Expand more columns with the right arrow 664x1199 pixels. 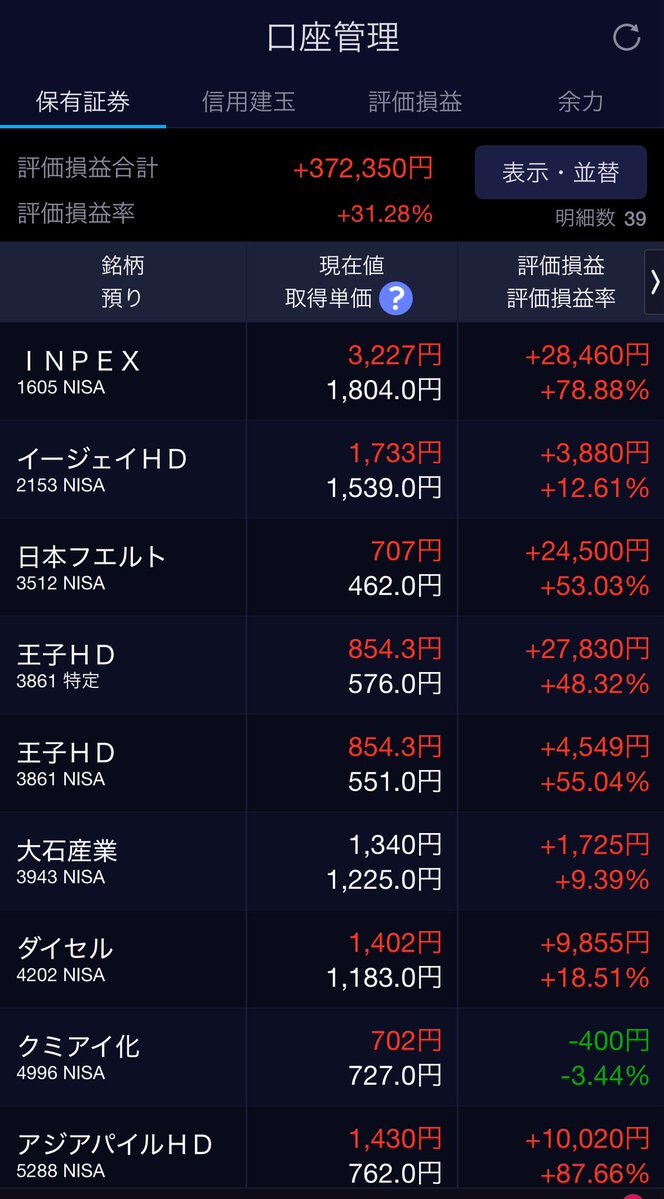tap(654, 282)
